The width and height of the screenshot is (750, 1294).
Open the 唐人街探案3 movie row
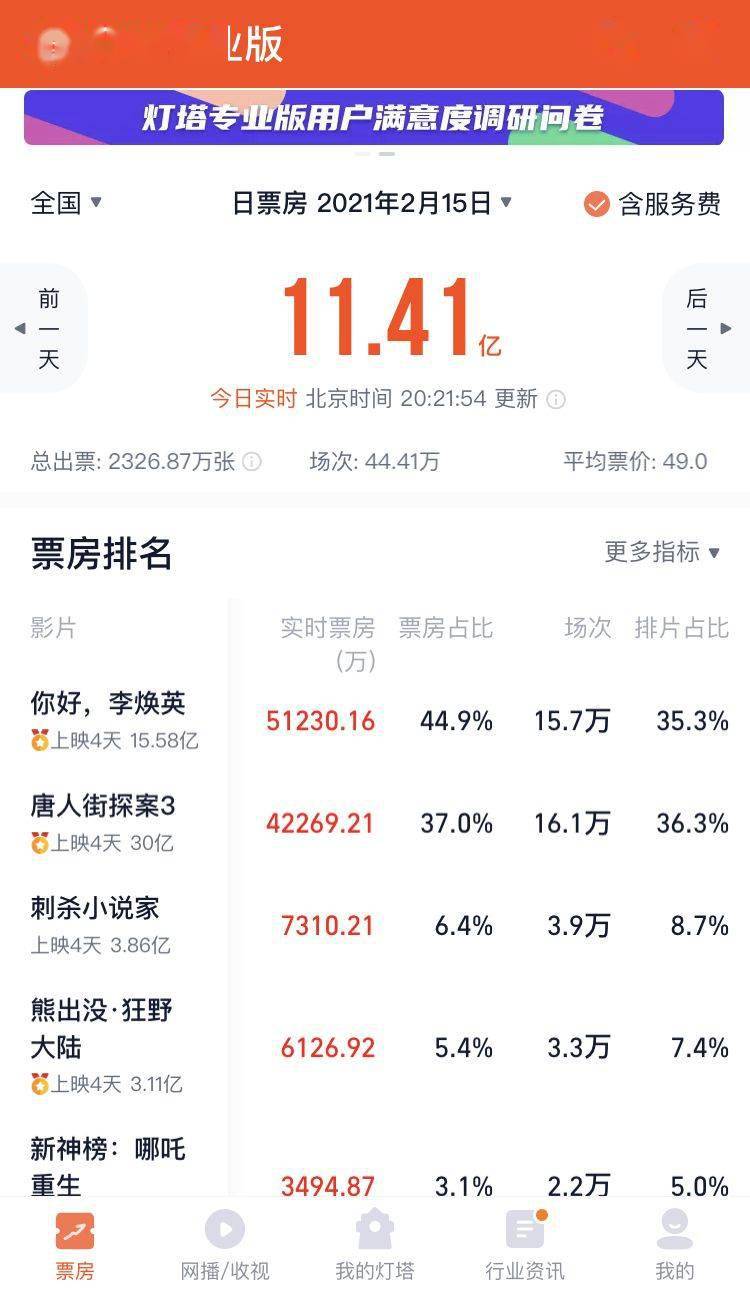[375, 823]
